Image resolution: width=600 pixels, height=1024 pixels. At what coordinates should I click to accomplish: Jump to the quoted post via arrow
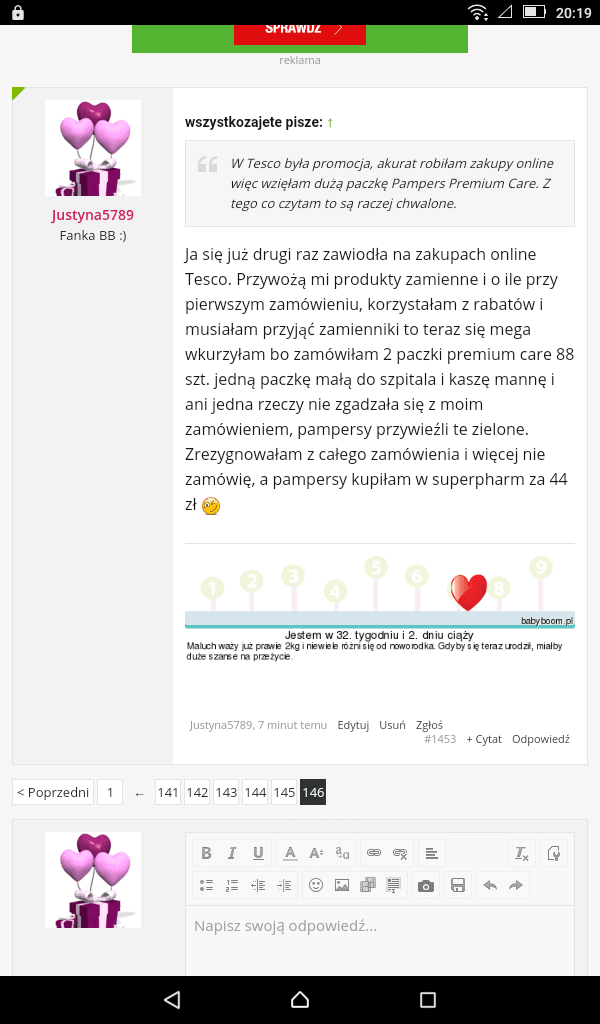pos(330,122)
